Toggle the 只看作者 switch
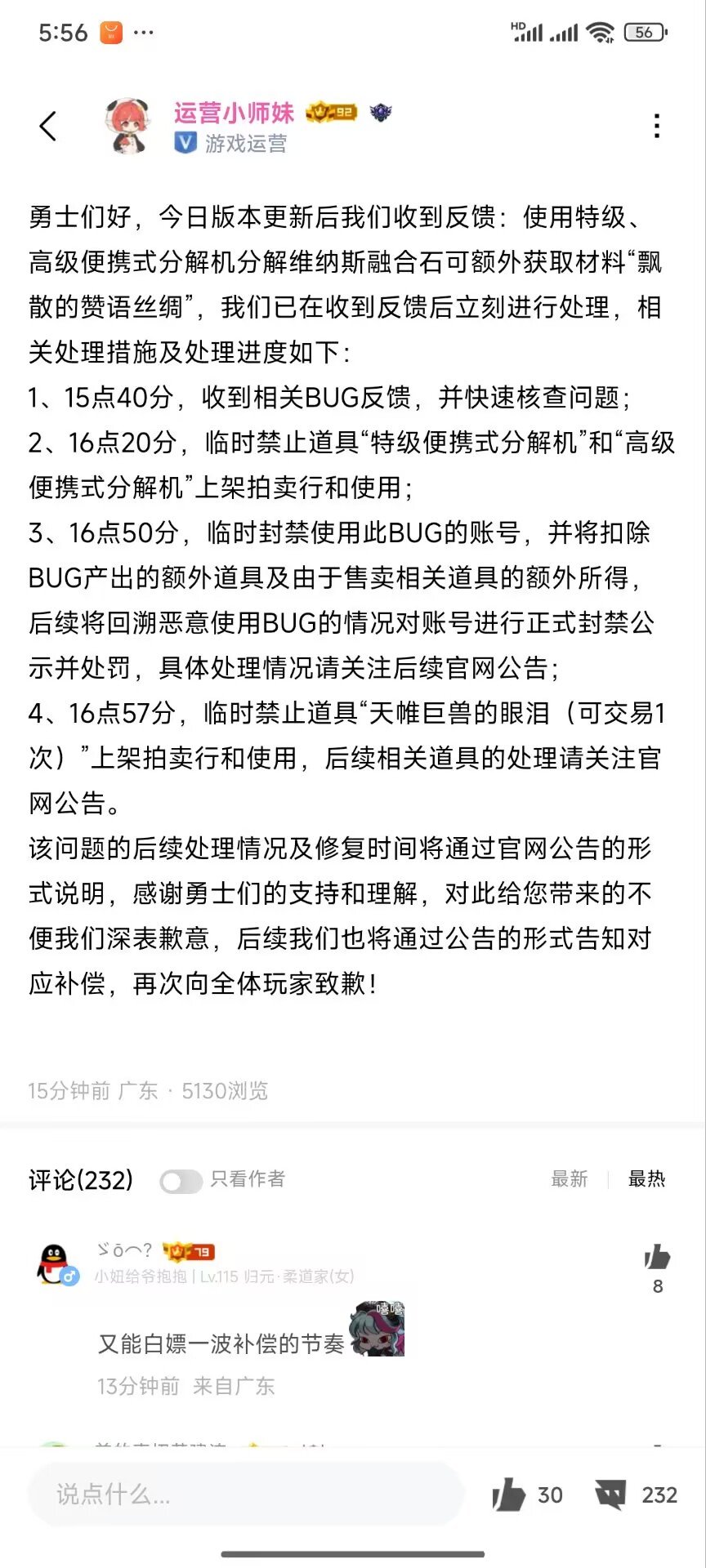 coord(181,1181)
